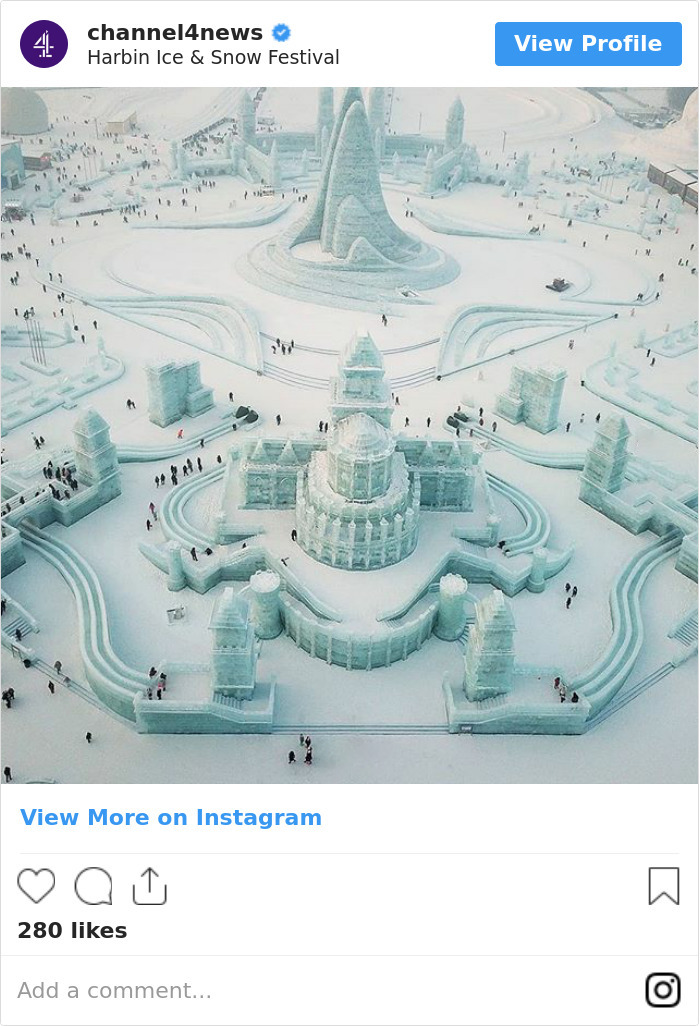The height and width of the screenshot is (1026, 700).
Task: Follow the View More on Instagram link
Action: point(171,817)
